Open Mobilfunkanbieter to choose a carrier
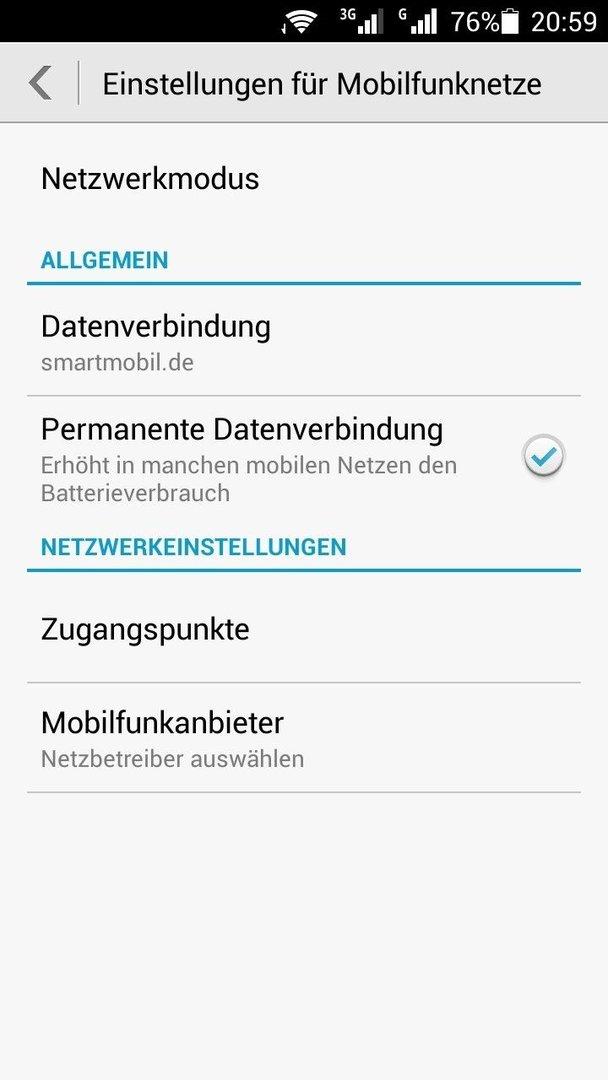Viewport: 608px width, 1080px height. 304,738
